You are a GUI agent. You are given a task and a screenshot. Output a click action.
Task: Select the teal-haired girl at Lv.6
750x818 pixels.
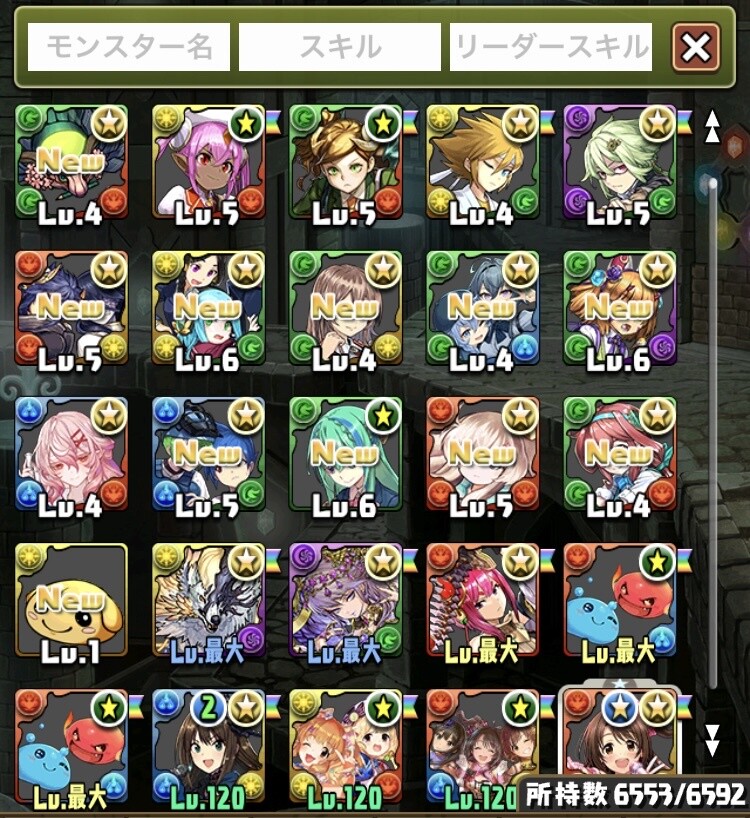click(x=346, y=454)
